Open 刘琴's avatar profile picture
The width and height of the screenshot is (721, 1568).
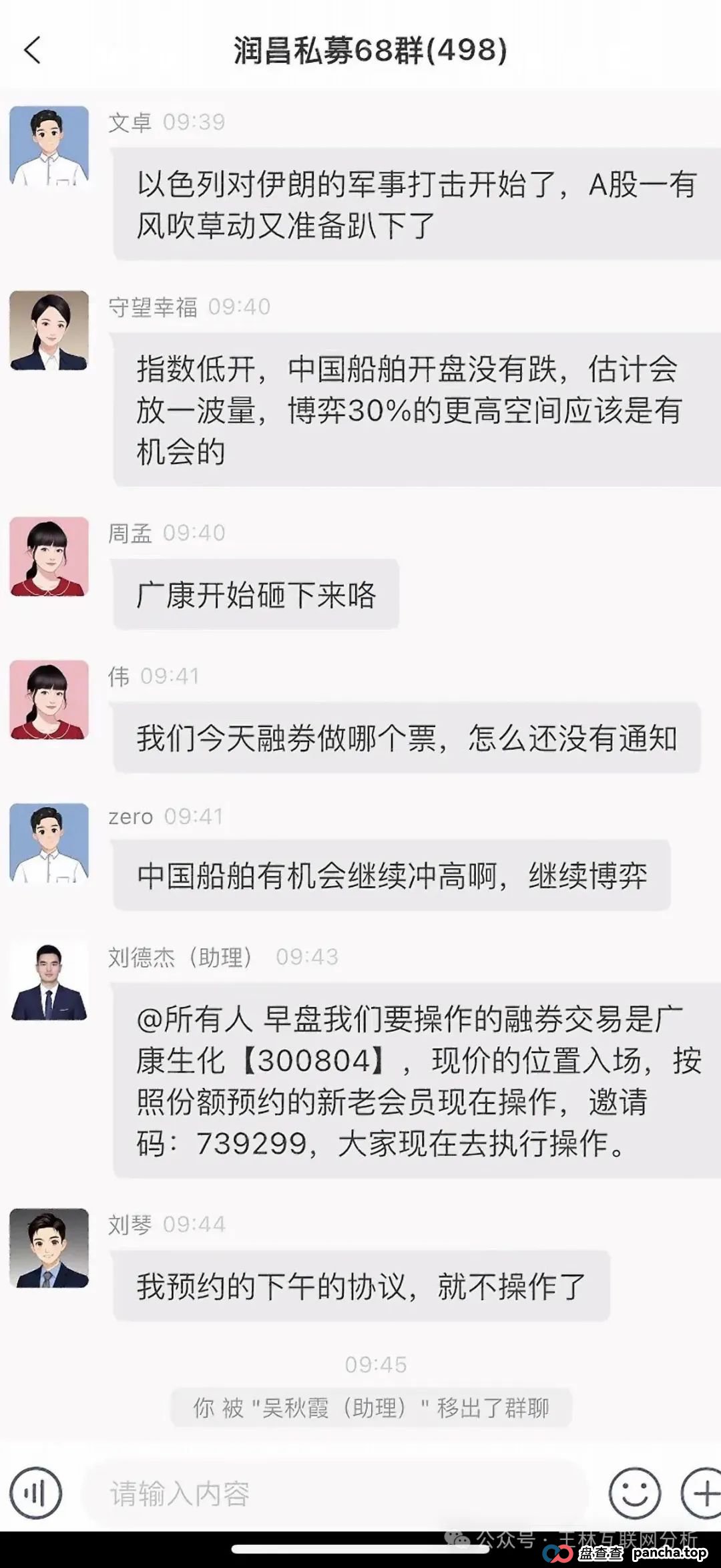point(48,1249)
